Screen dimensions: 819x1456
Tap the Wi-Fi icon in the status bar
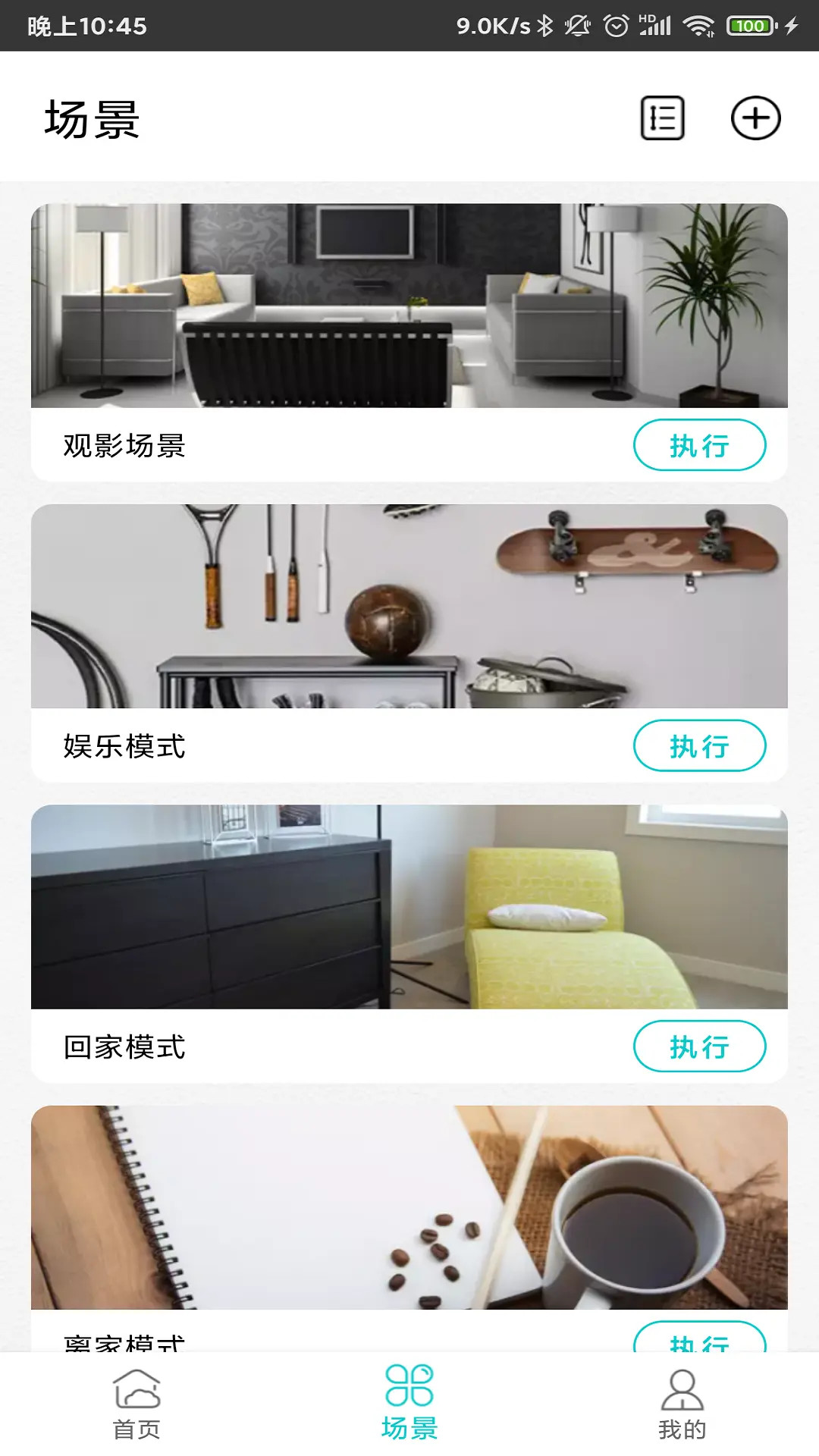[698, 25]
